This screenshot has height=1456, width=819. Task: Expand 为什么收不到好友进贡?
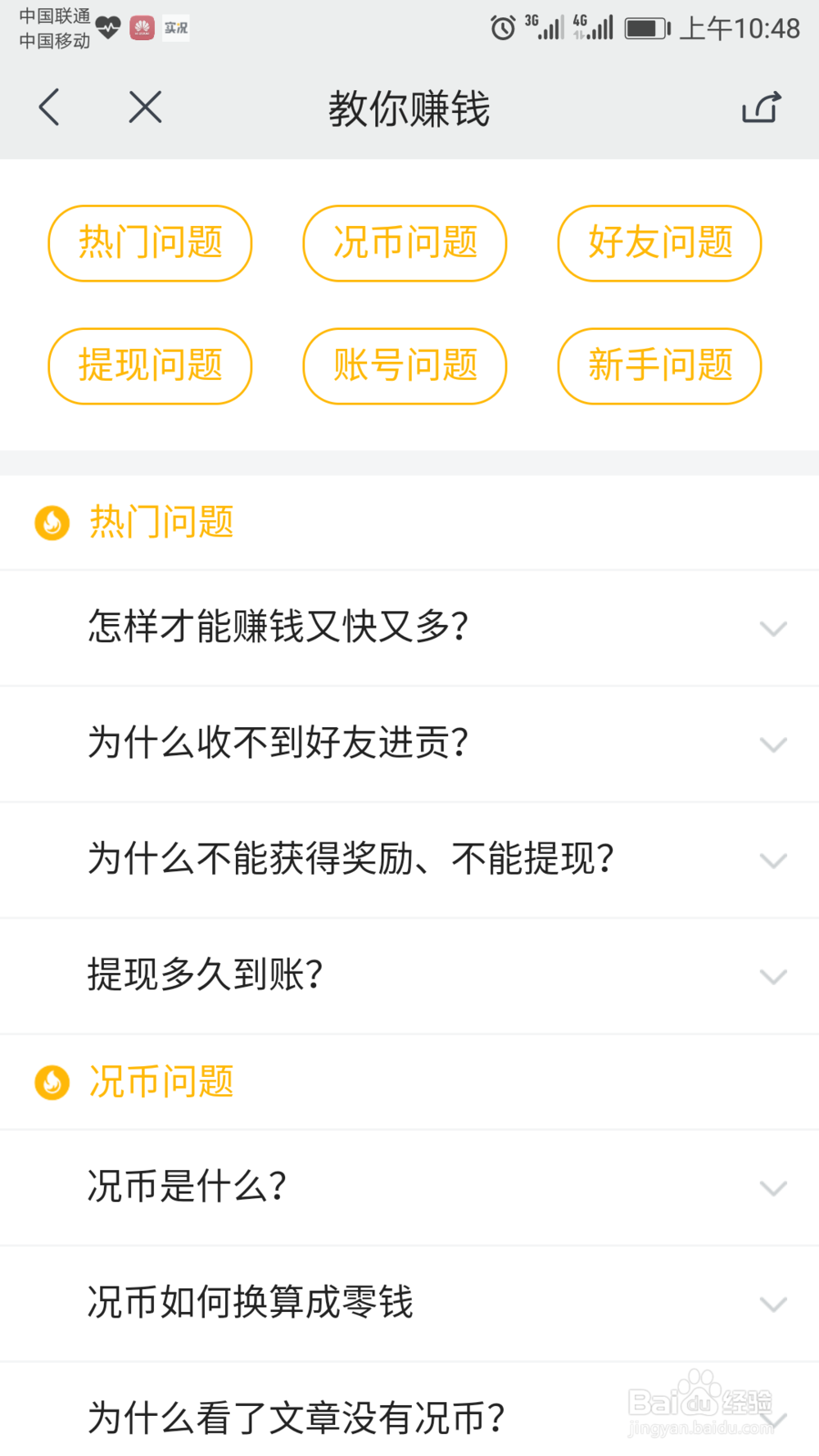click(409, 744)
